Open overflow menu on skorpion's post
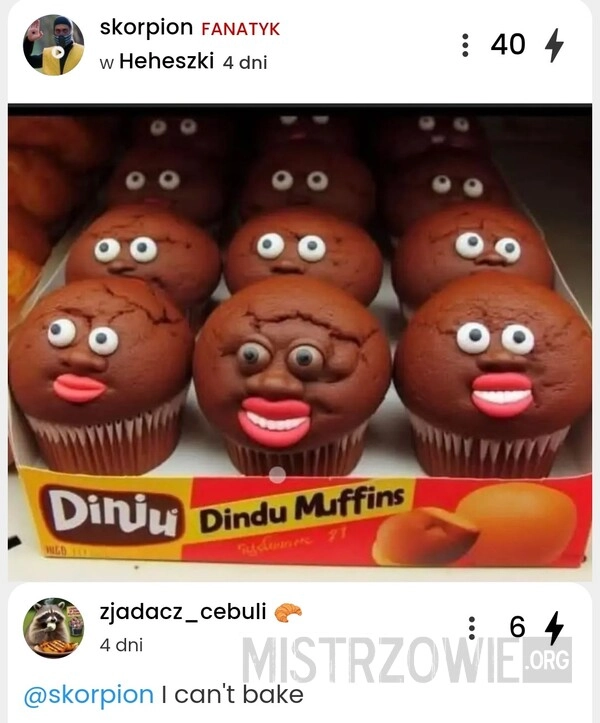Viewport: 600px width, 723px height. point(465,45)
